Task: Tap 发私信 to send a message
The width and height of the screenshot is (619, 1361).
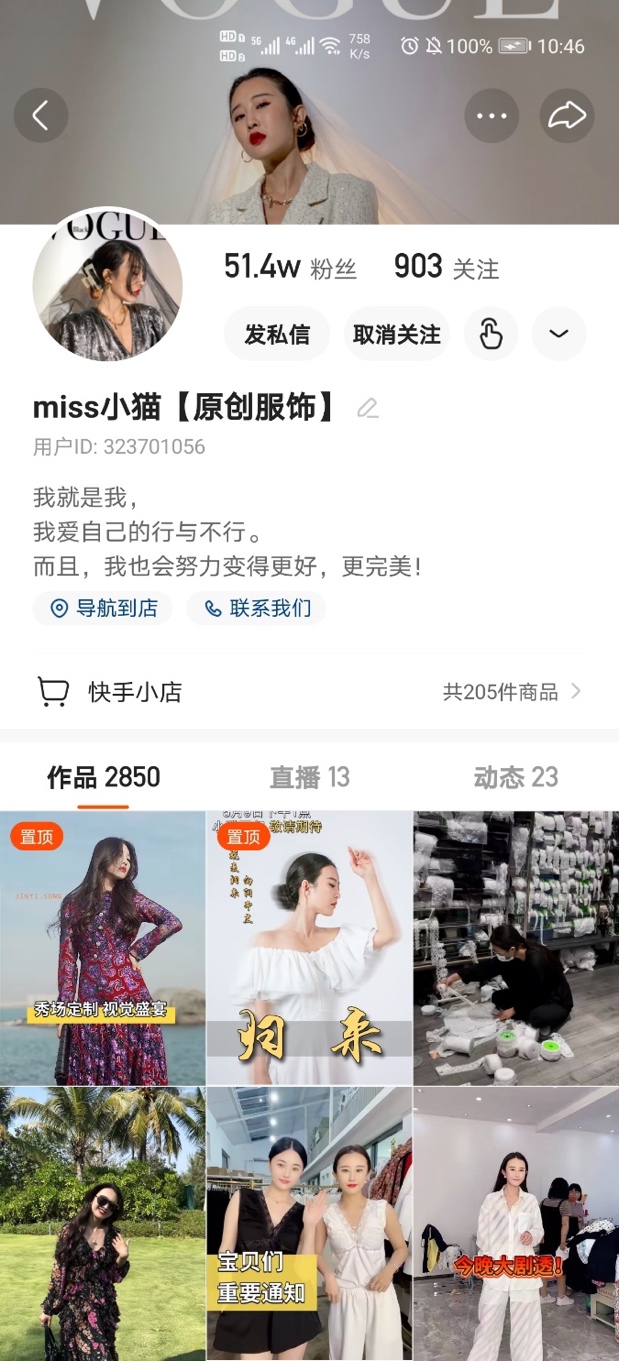Action: [277, 334]
